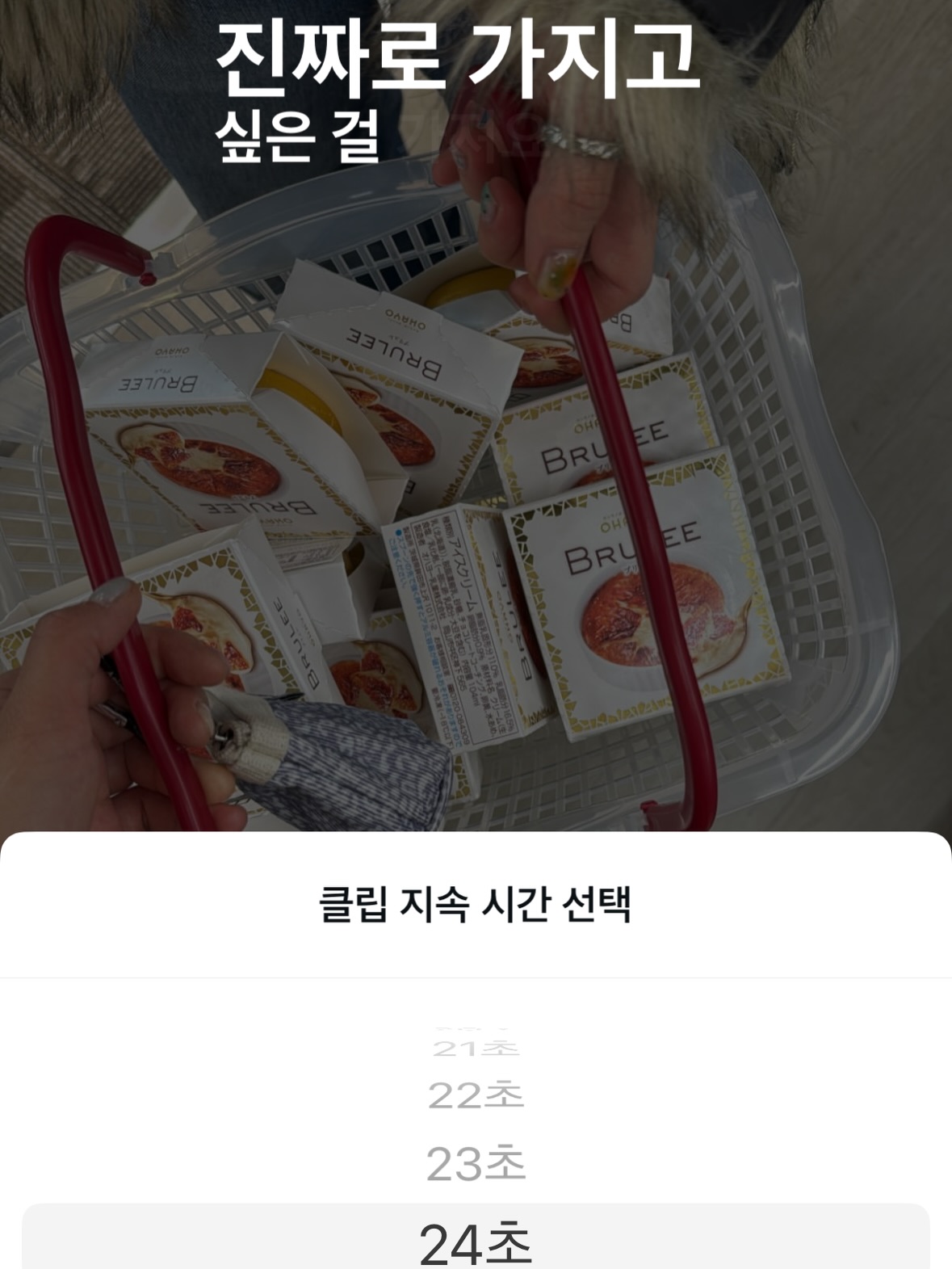Tap the highlighted 24초 option

[476, 1240]
